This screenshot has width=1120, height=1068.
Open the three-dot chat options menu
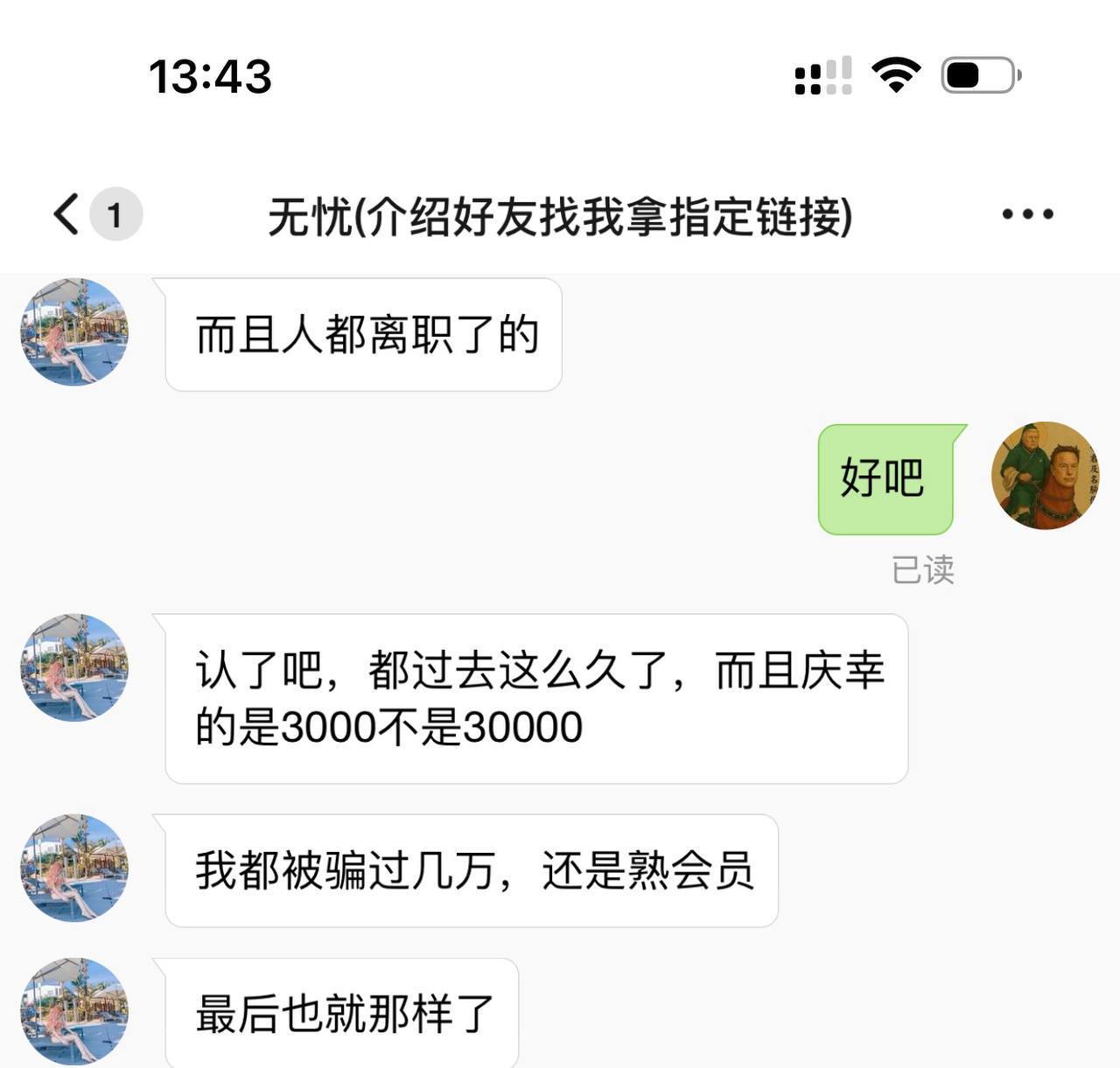pyautogui.click(x=1027, y=214)
